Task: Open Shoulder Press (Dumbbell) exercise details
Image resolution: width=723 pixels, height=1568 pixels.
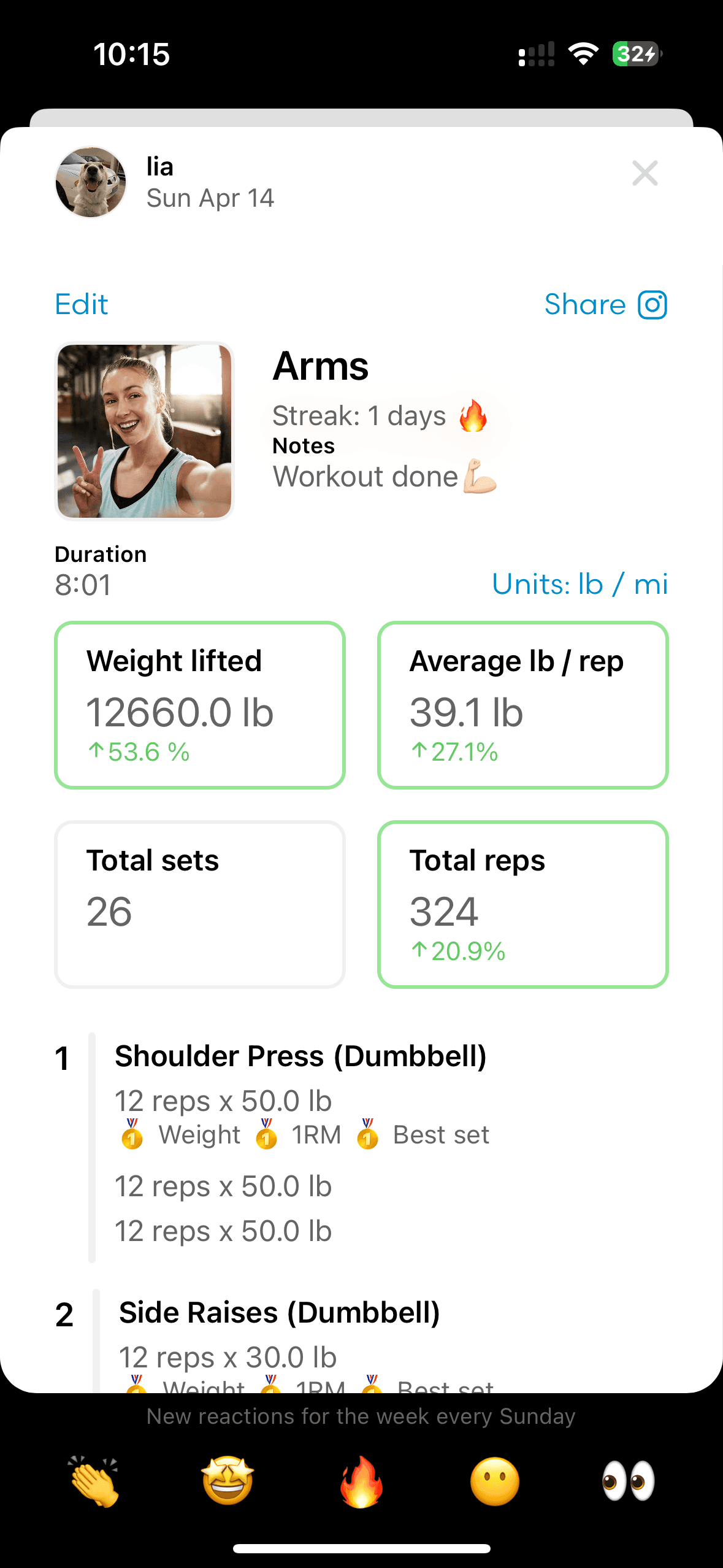Action: pos(300,1056)
